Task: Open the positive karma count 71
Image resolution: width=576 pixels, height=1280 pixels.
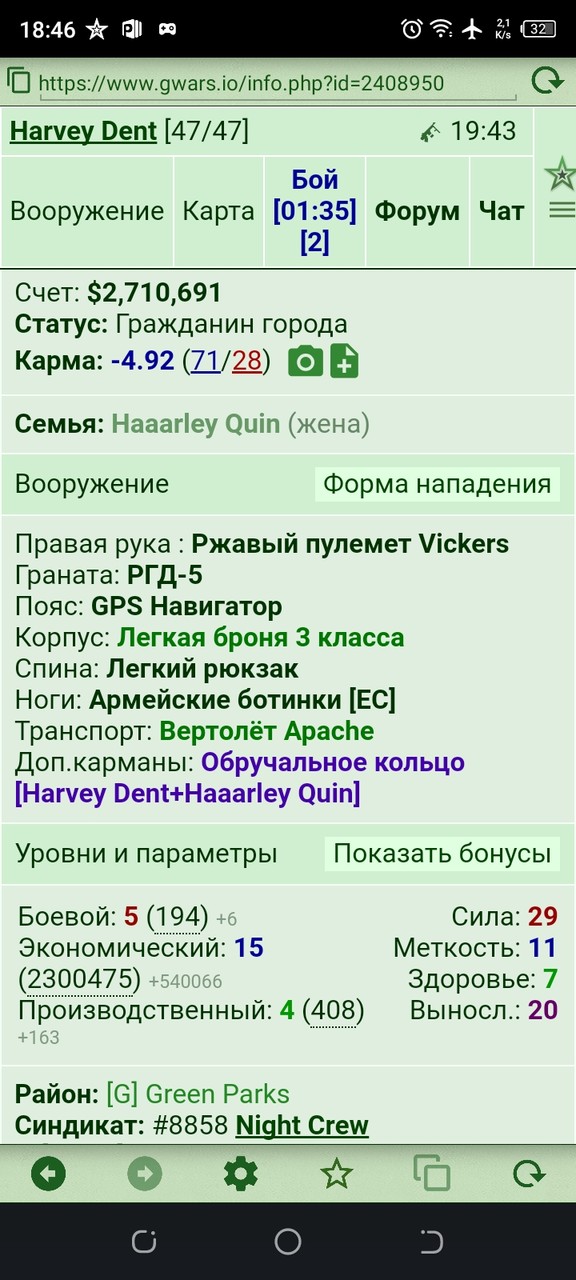Action: (206, 361)
